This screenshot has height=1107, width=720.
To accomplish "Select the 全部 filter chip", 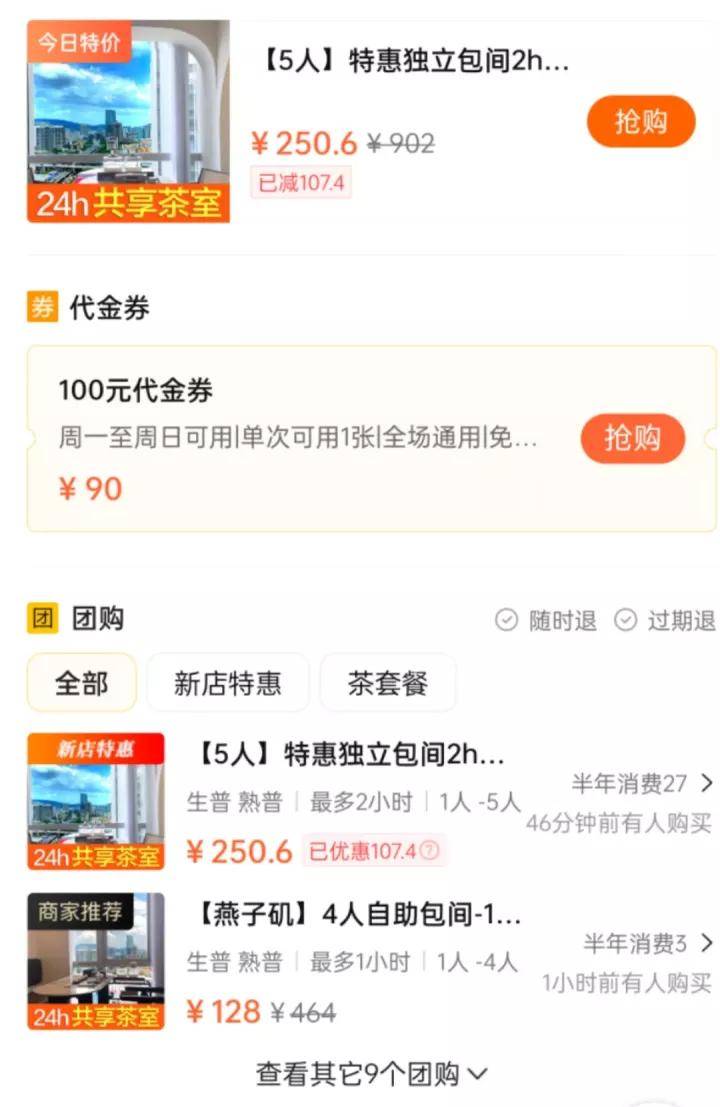I will coord(81,683).
